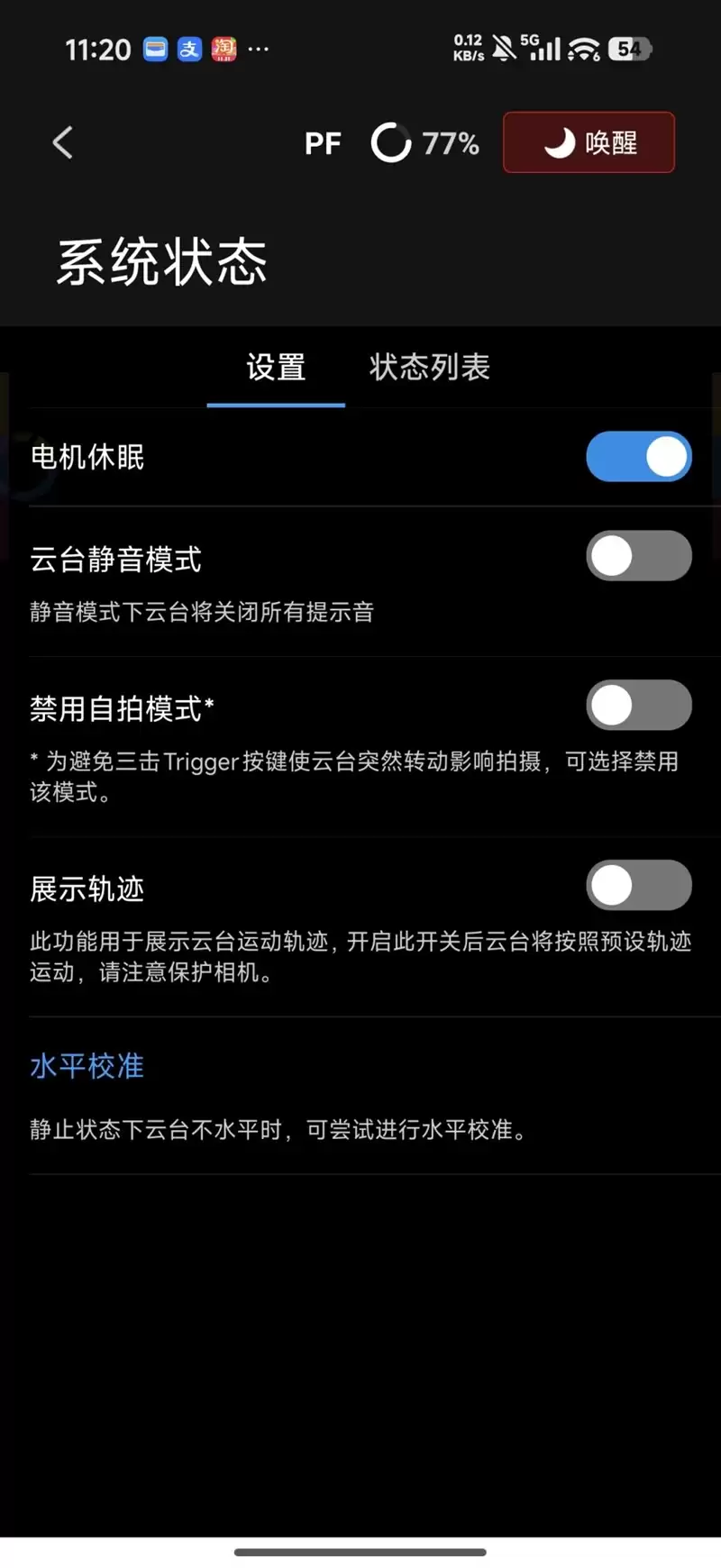
Task: Tap the Alipay icon in the status bar
Action: pos(188,49)
